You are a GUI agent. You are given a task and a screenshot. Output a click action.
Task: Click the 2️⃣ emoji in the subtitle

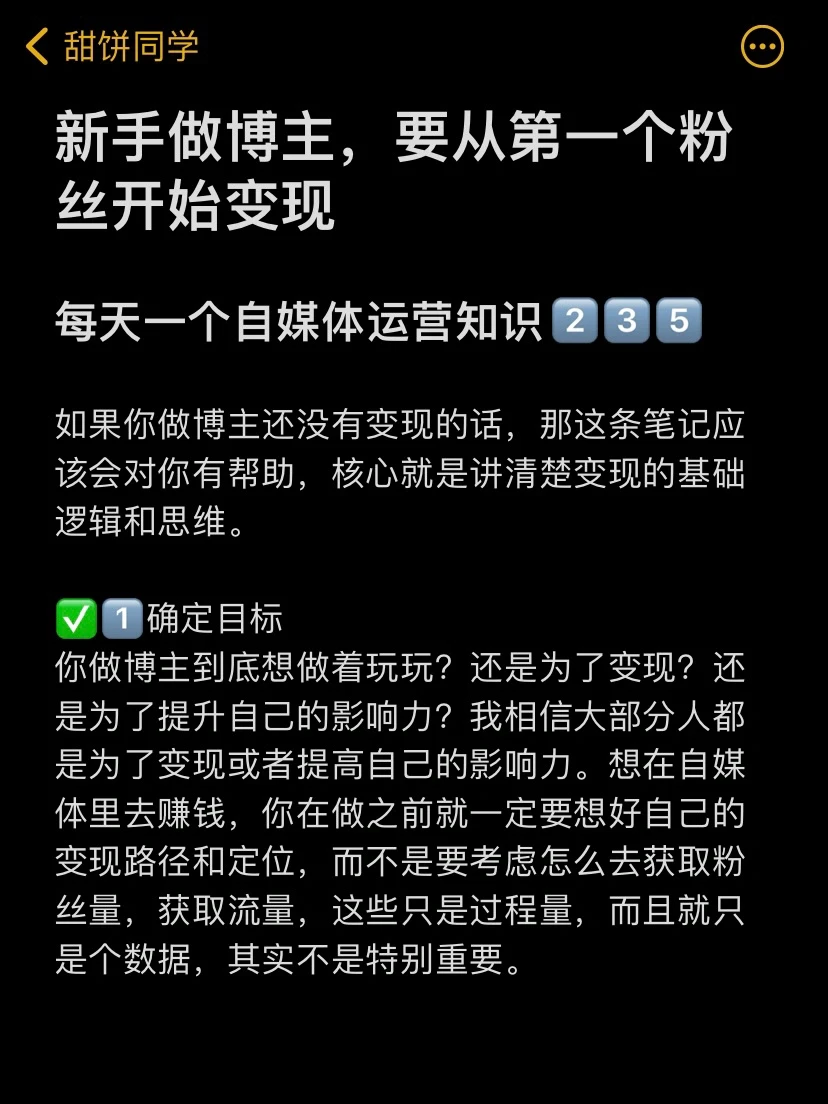pyautogui.click(x=576, y=320)
